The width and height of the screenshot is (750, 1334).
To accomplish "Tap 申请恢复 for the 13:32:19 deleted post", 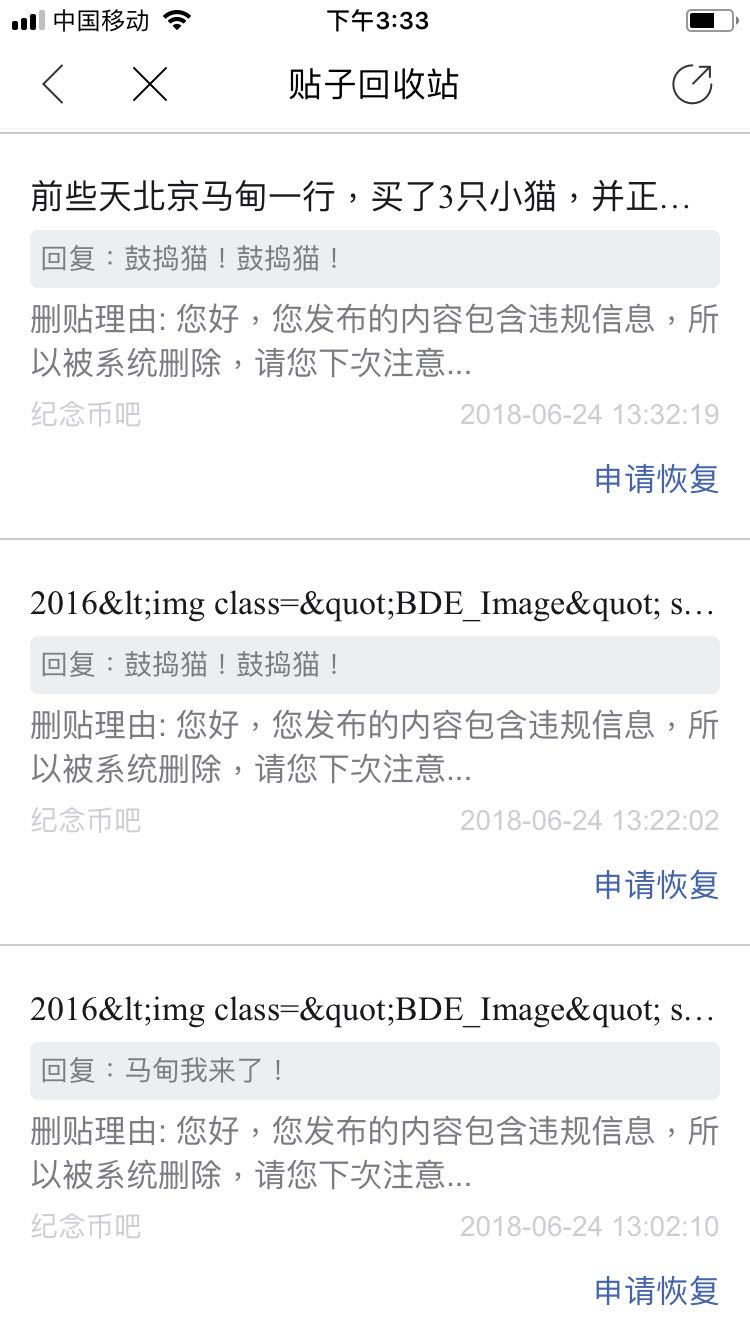I will click(x=657, y=479).
